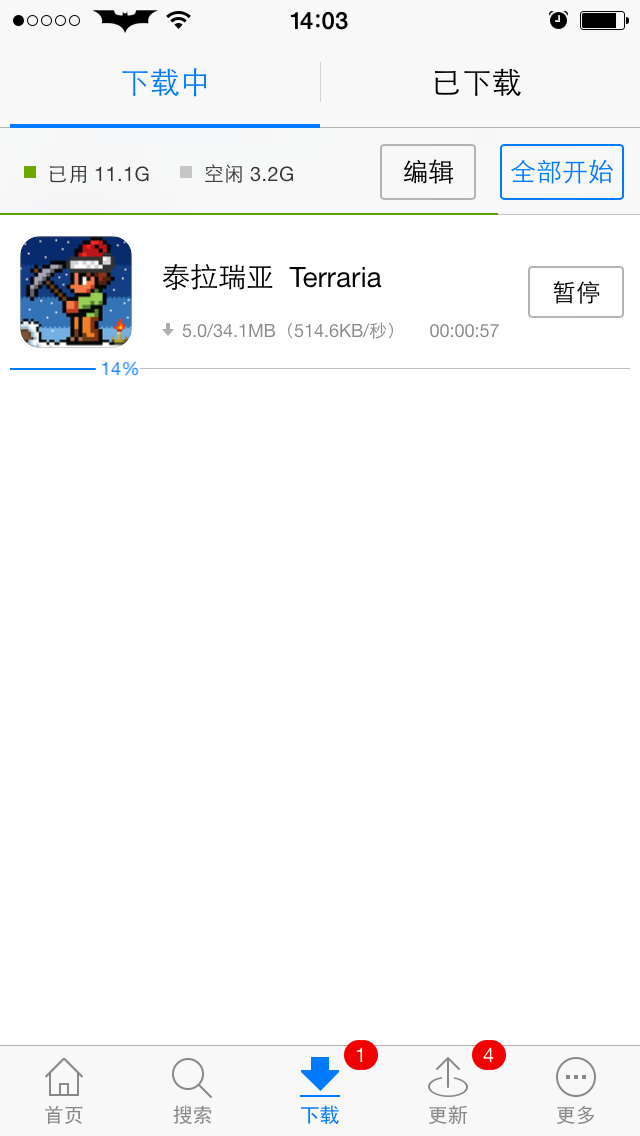Start all downloads with 全部开始
This screenshot has width=640, height=1136.
tap(562, 172)
